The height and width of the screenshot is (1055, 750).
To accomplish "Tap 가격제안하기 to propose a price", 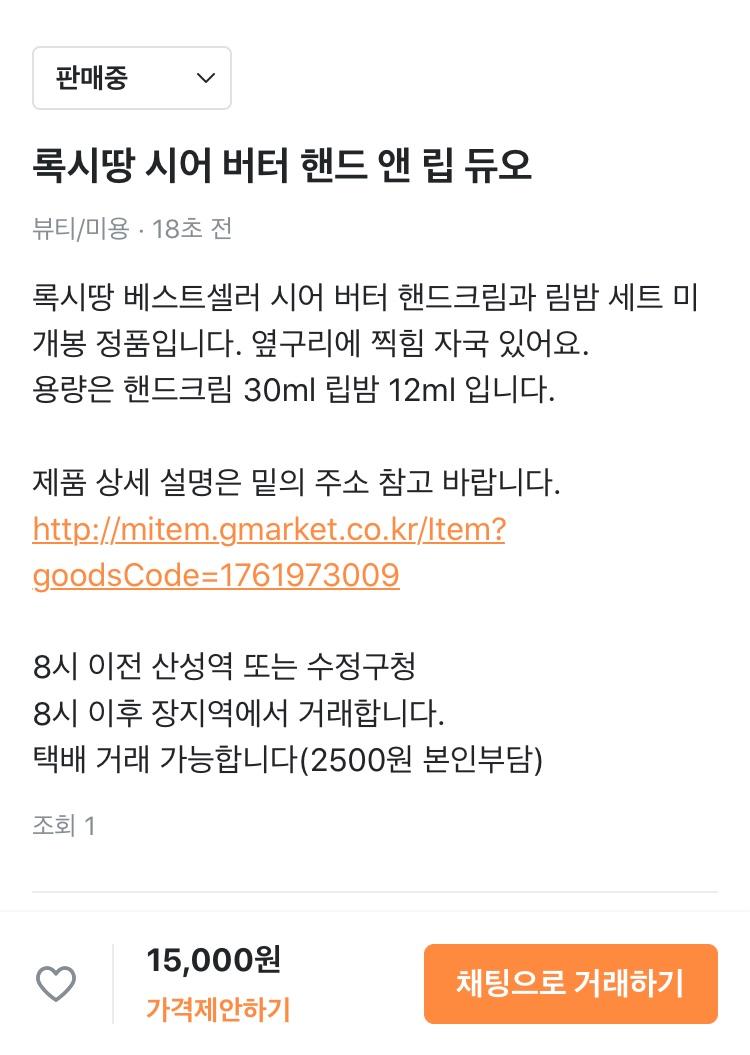I will point(218,1009).
